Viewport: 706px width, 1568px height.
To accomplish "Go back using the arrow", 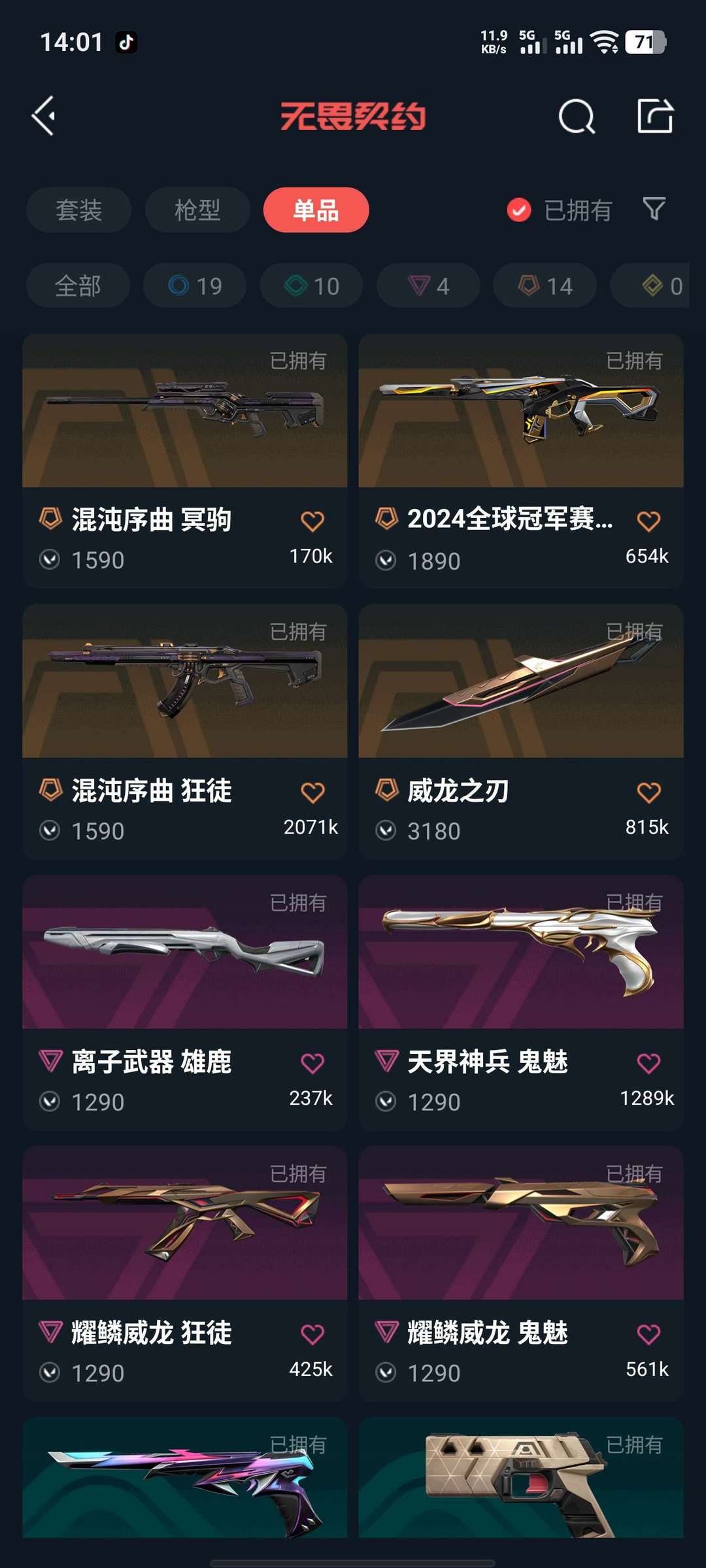I will (44, 116).
